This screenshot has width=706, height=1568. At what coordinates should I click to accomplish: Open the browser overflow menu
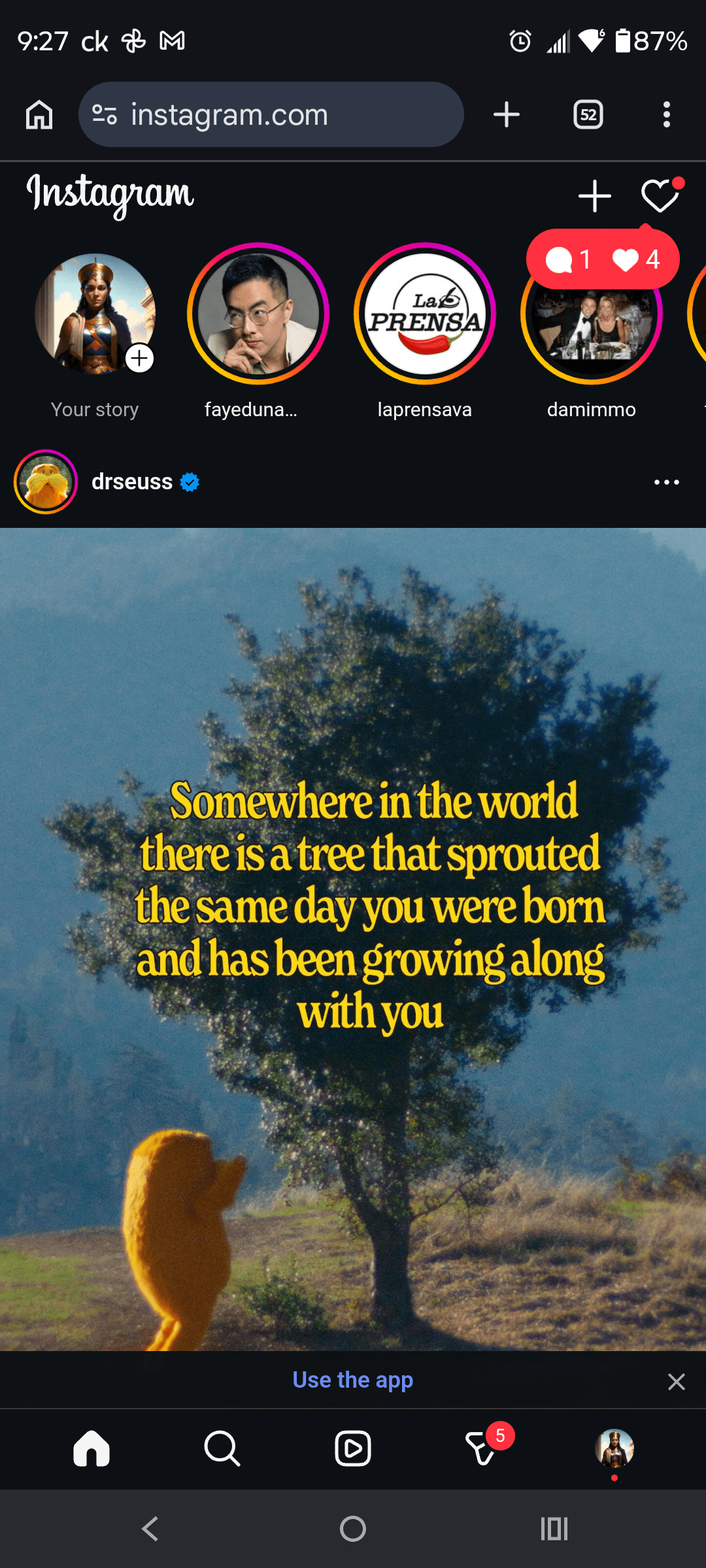pyautogui.click(x=666, y=115)
